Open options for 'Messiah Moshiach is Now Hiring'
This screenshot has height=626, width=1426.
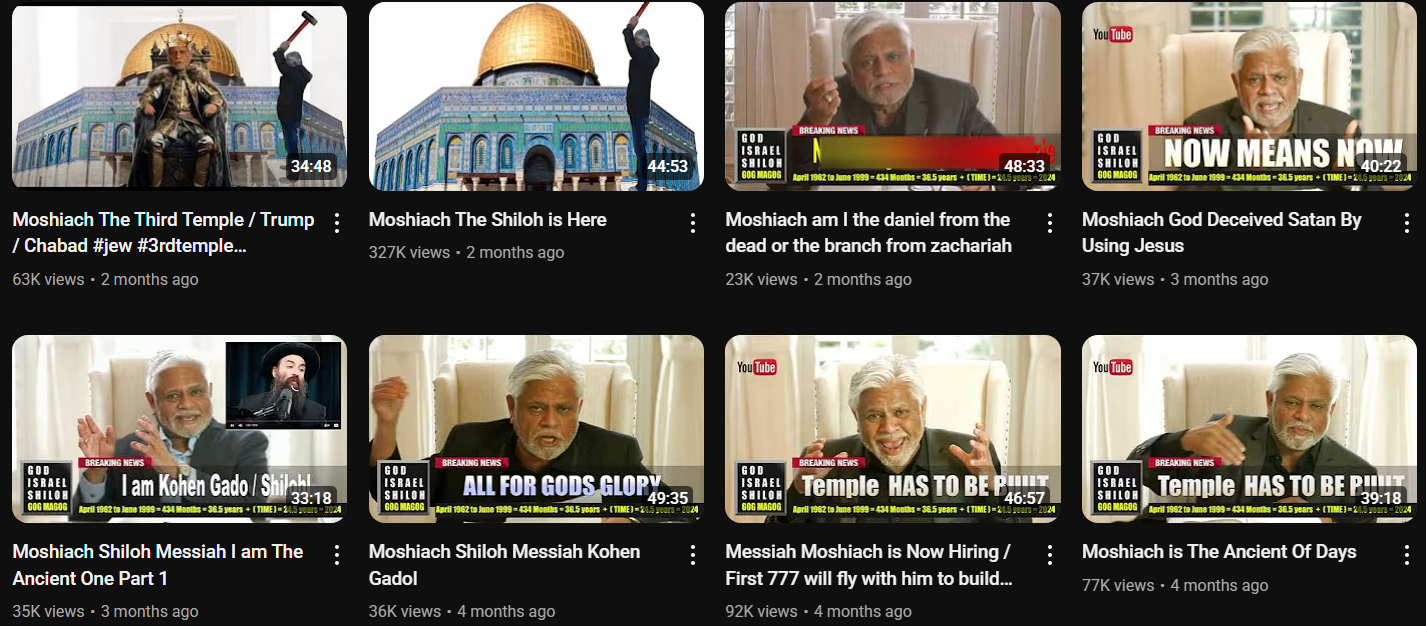[1050, 554]
